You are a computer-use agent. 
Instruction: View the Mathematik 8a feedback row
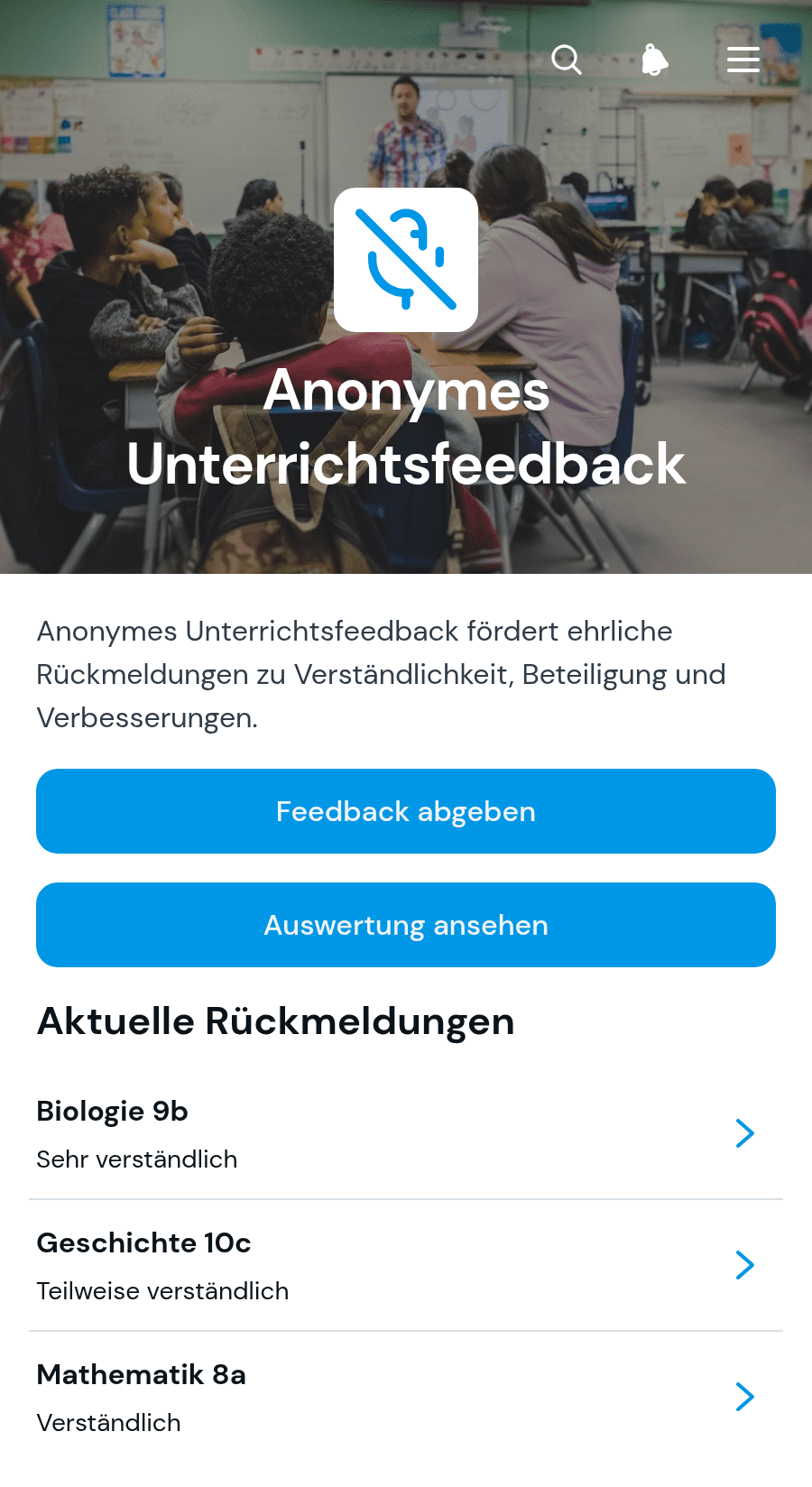406,1397
